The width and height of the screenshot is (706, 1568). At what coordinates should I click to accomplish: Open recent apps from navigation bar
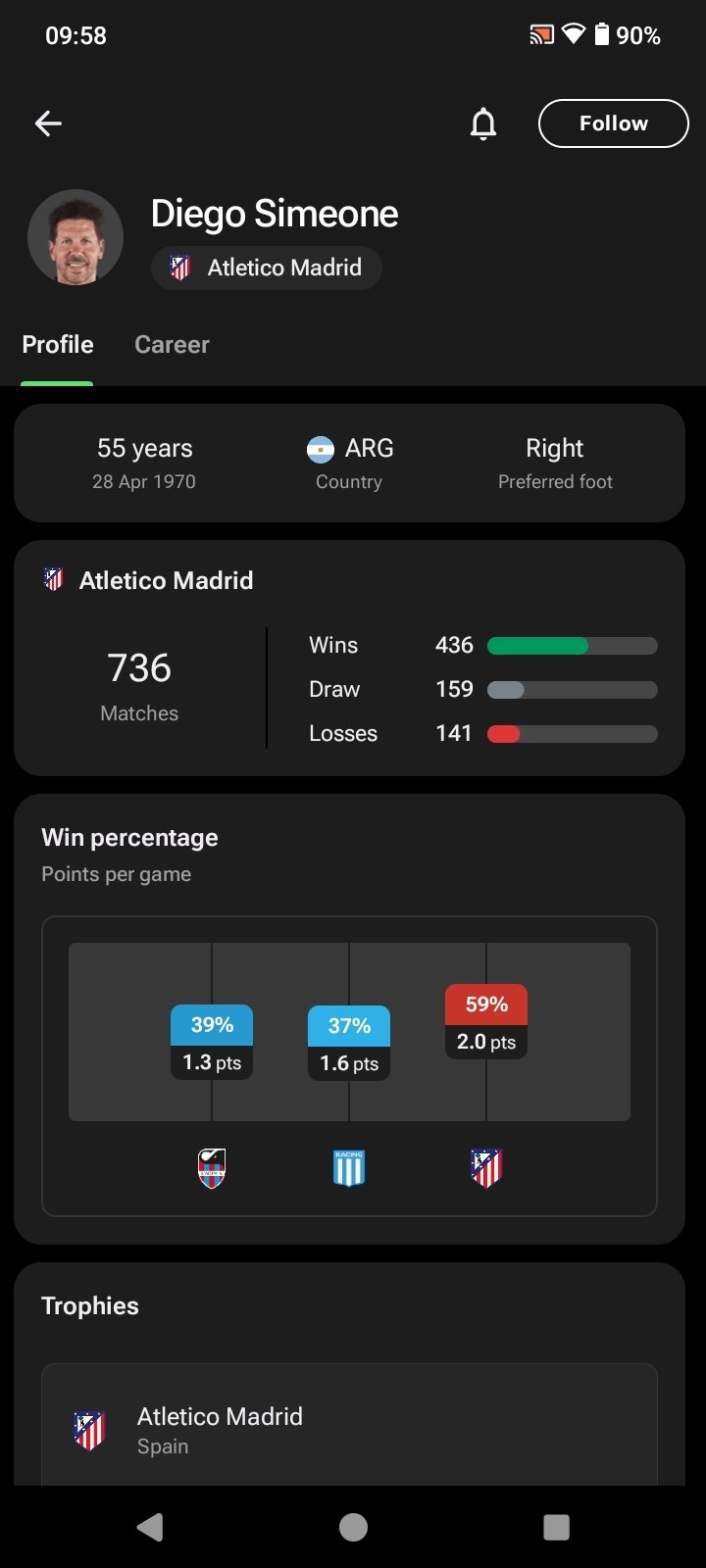[556, 1527]
